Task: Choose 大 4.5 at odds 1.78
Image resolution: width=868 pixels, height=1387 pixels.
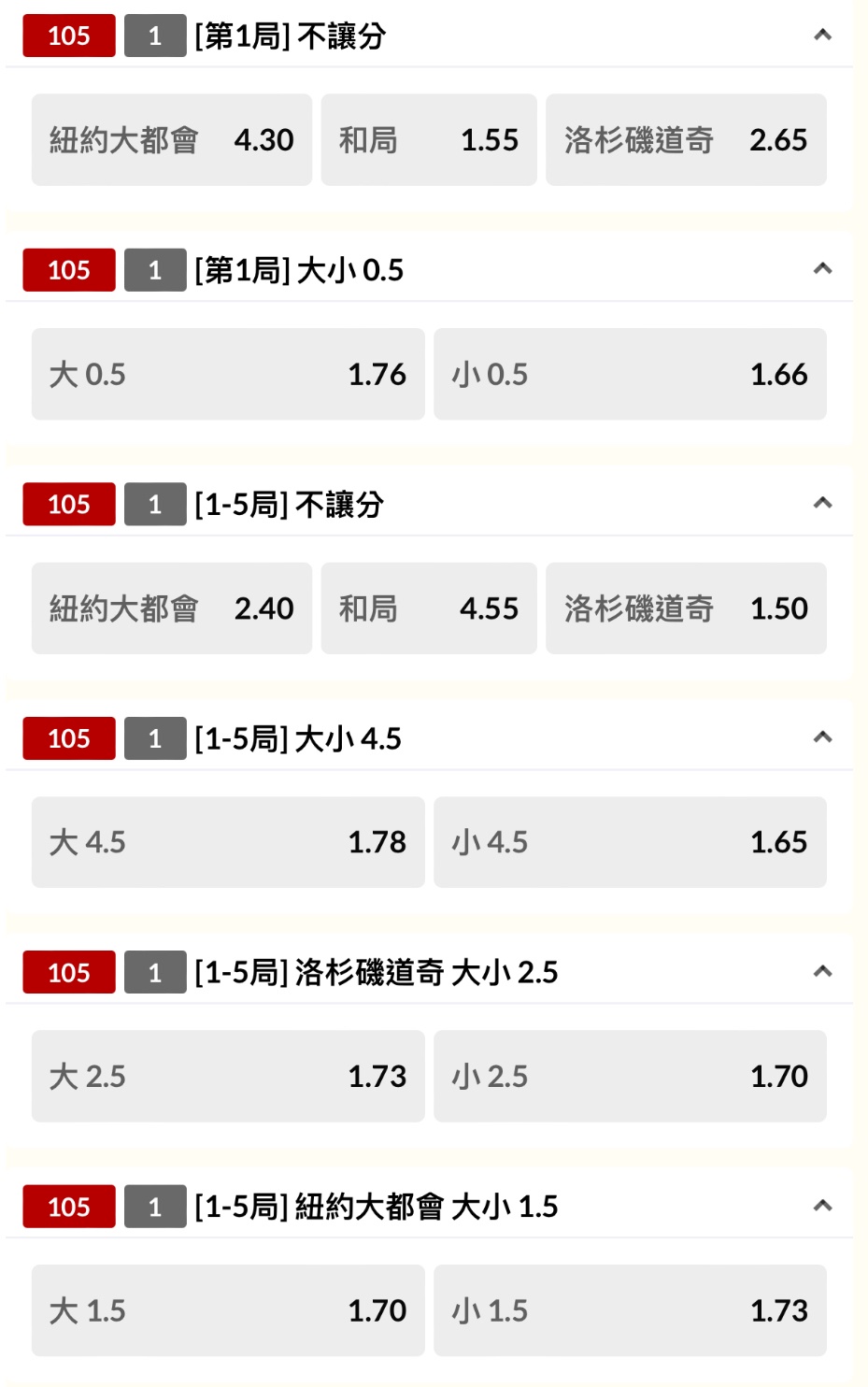Action: 227,842
